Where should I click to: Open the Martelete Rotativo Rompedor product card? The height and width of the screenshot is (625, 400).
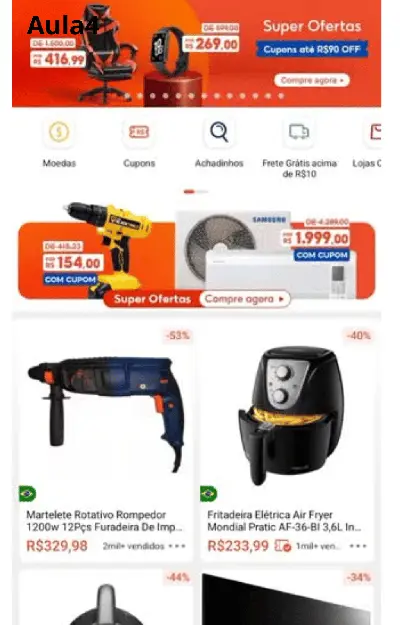106,443
